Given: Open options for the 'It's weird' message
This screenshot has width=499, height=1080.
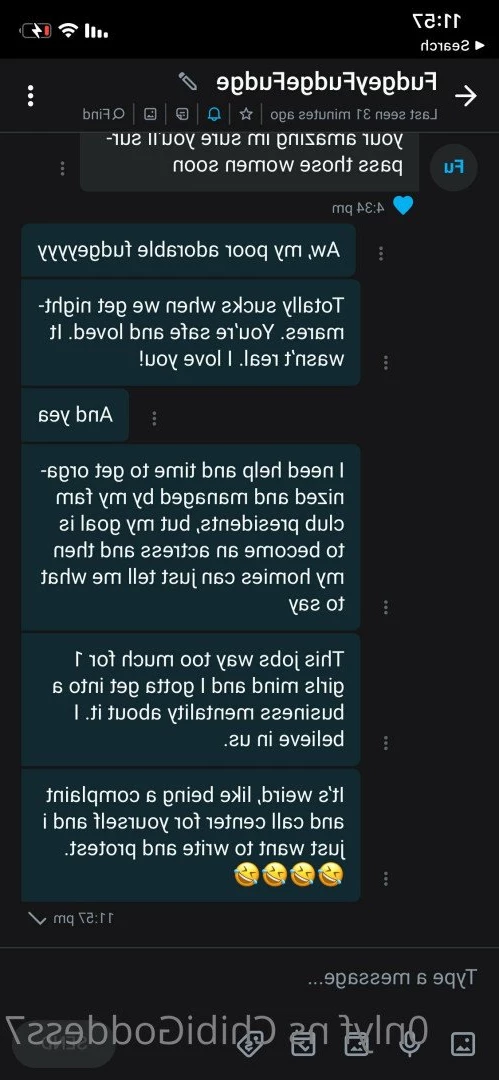Looking at the screenshot, I should pos(385,878).
